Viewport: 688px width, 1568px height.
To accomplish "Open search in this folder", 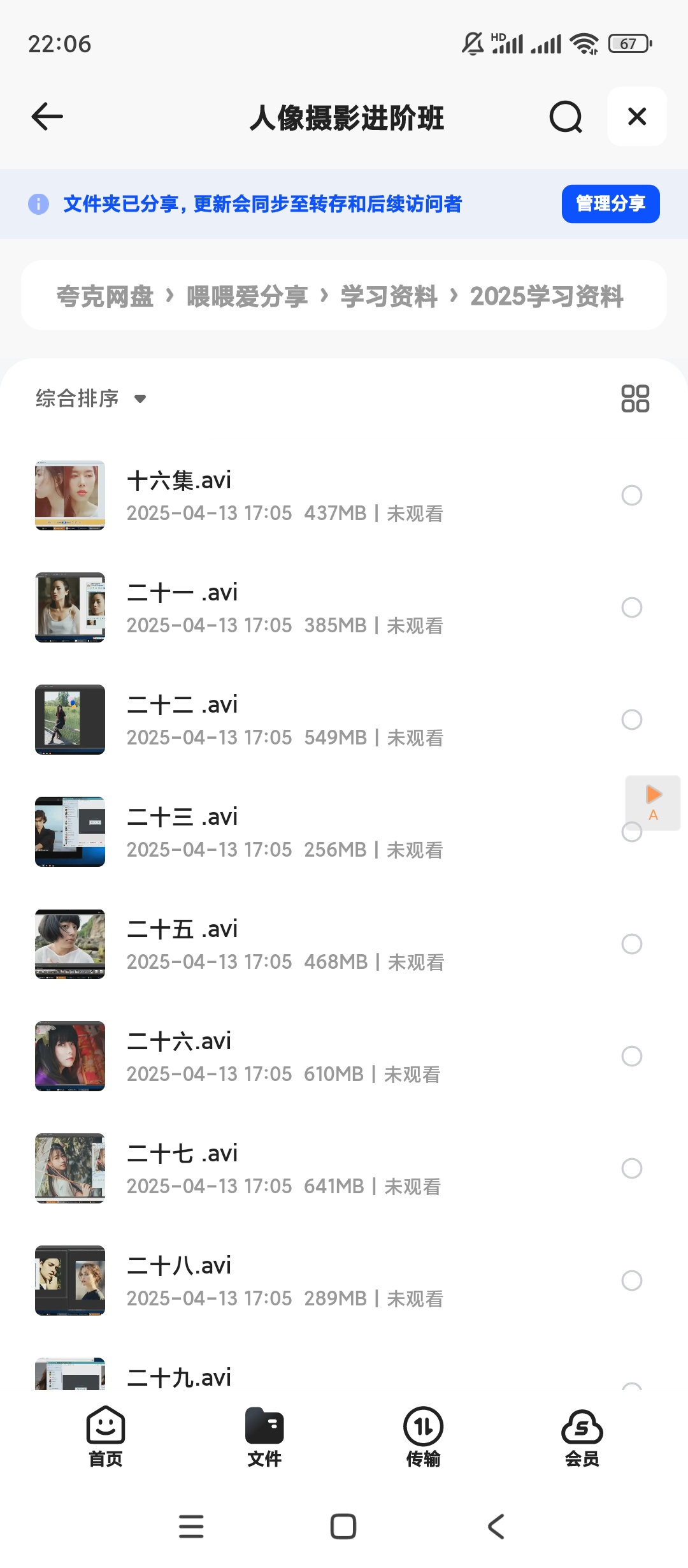I will [x=566, y=117].
